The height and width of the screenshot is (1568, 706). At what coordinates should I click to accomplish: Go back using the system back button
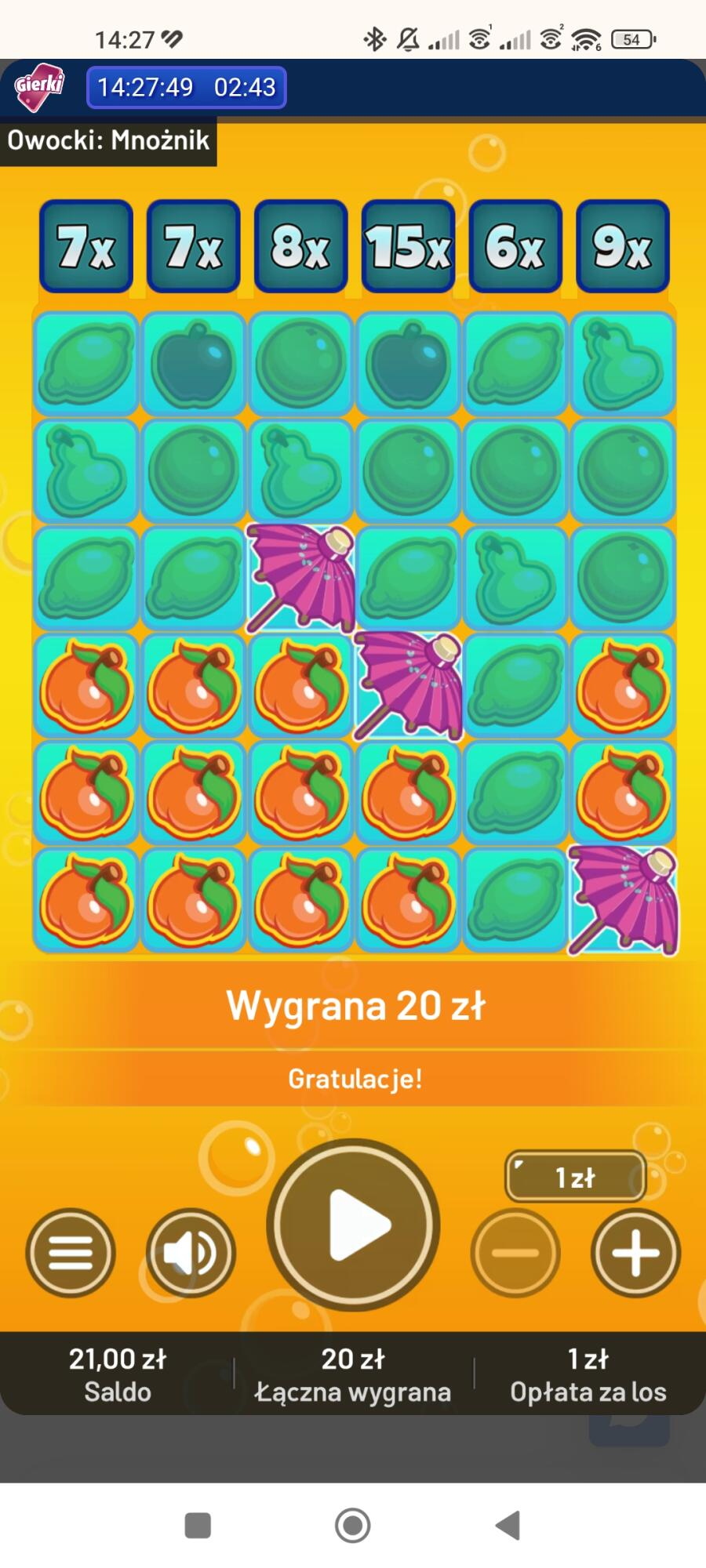pos(508,1526)
